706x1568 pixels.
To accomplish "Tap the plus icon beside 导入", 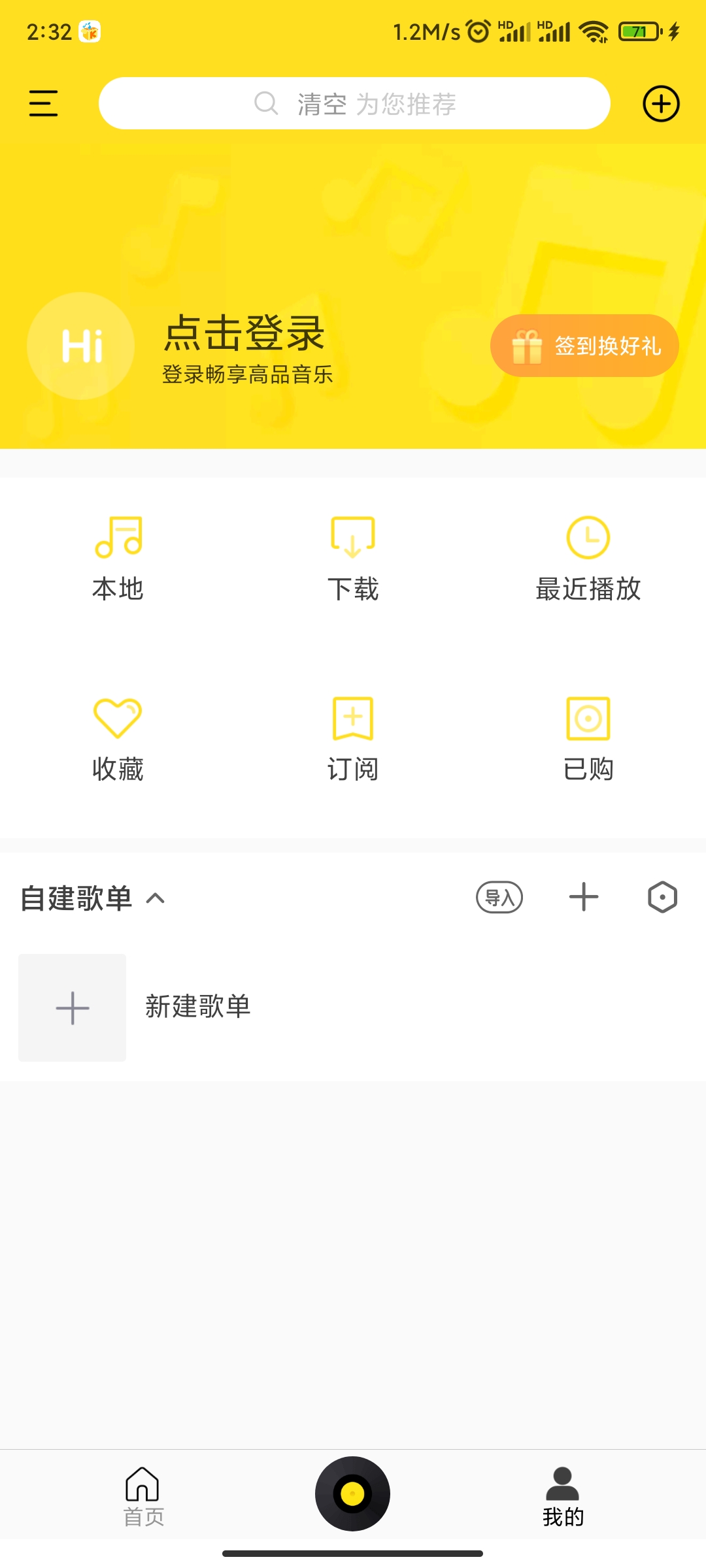I will click(584, 897).
